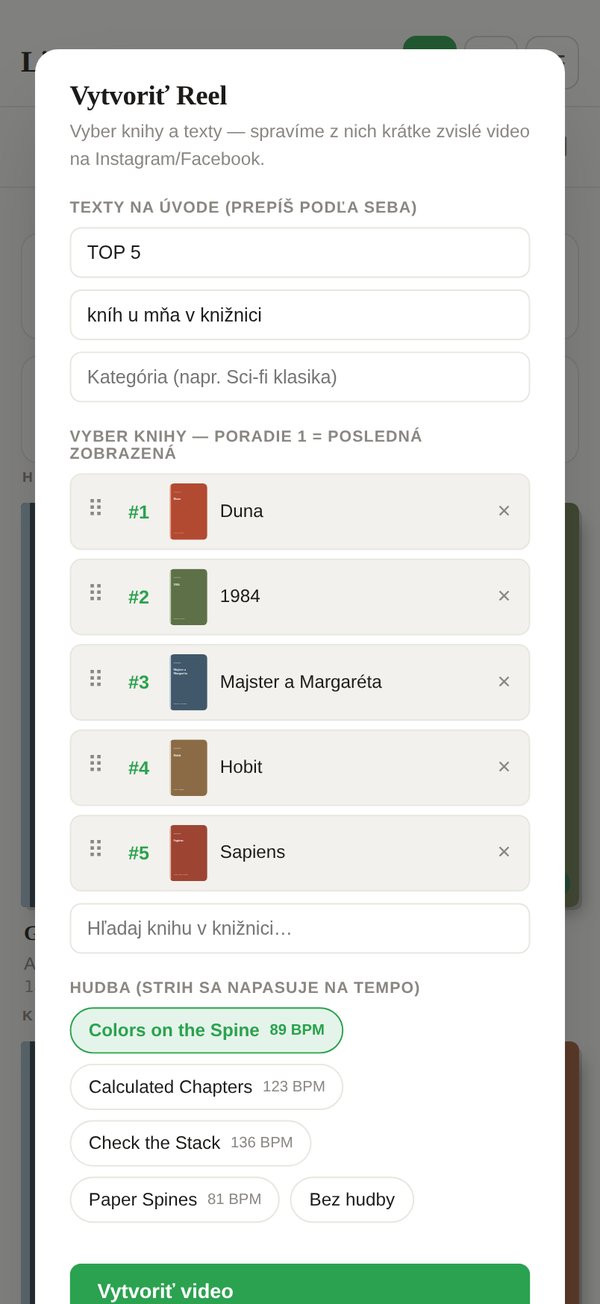Remove Duna from the selected books
The width and height of the screenshot is (600, 1304).
coord(504,511)
